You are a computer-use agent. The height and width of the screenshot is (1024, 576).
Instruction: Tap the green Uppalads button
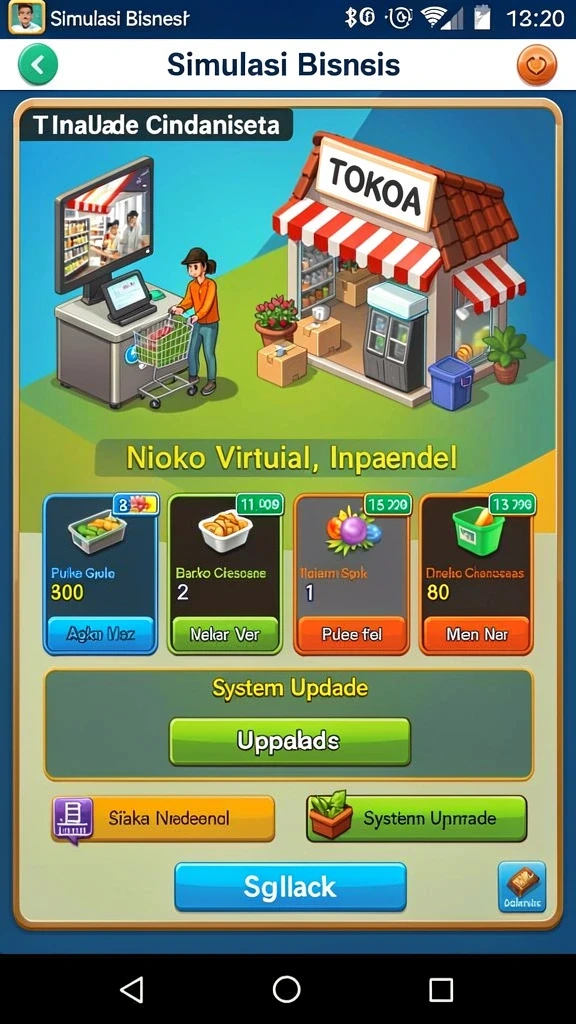pyautogui.click(x=289, y=741)
